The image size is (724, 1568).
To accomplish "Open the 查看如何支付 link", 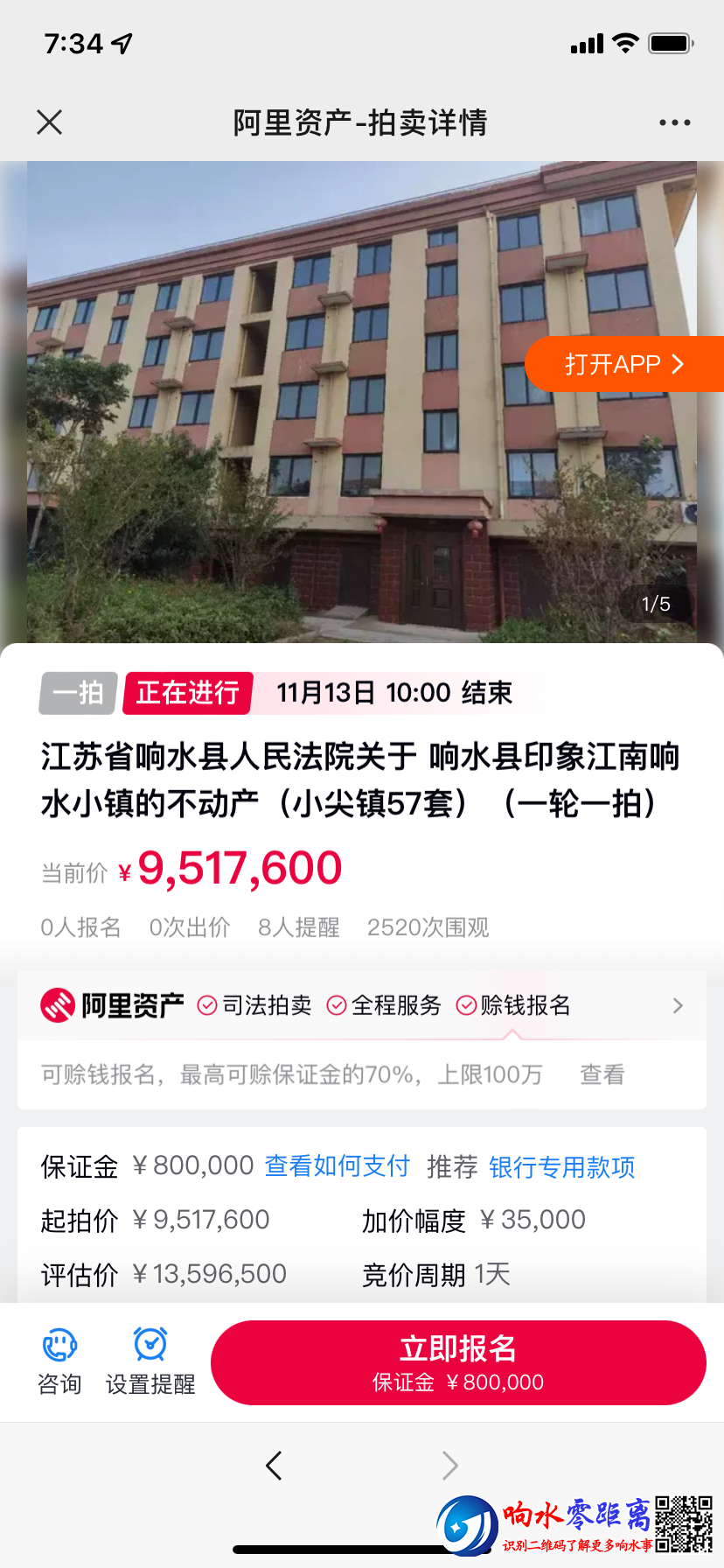I will pos(338,1166).
